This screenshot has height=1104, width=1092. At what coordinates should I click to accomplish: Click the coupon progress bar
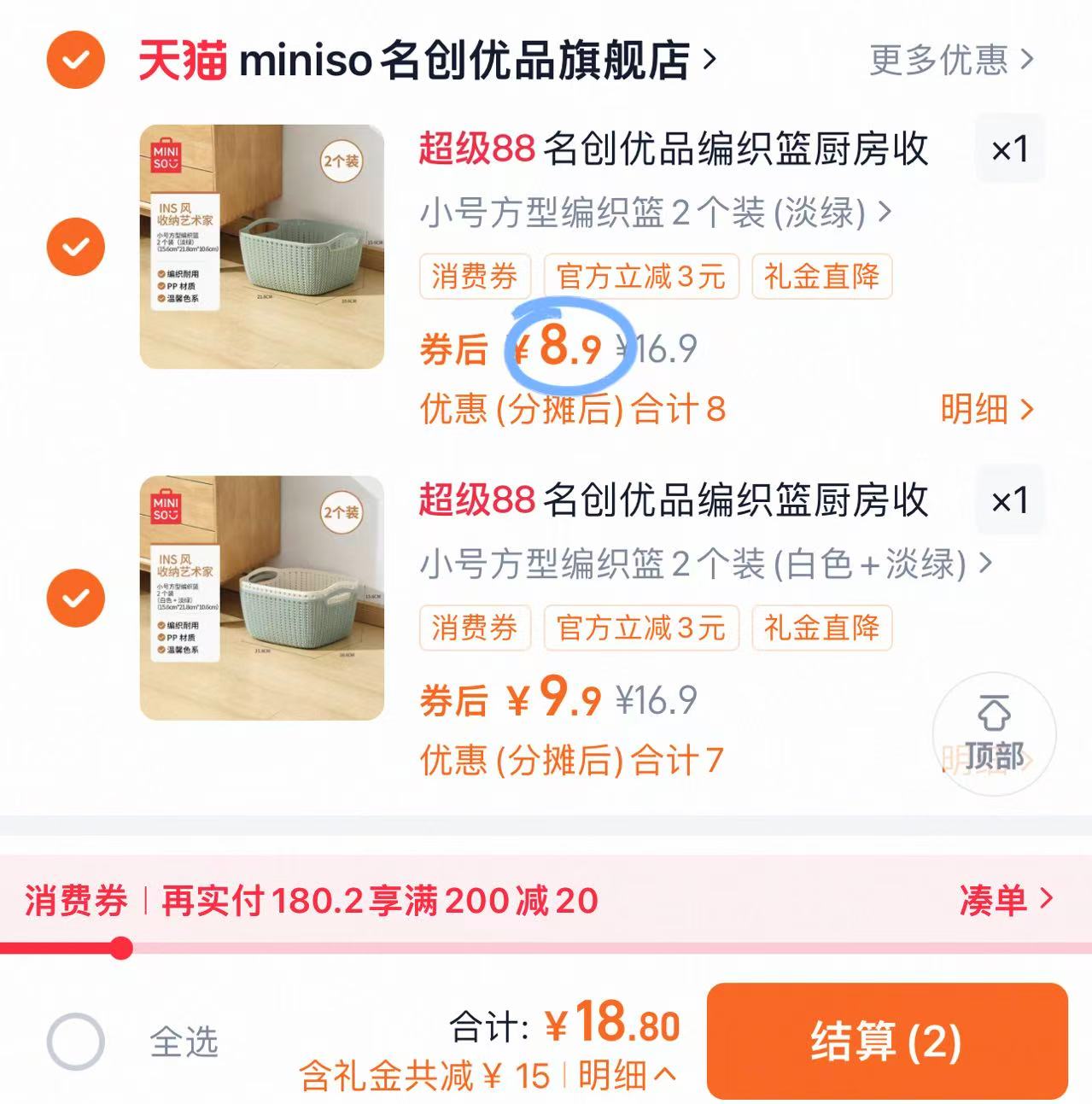pyautogui.click(x=342, y=946)
